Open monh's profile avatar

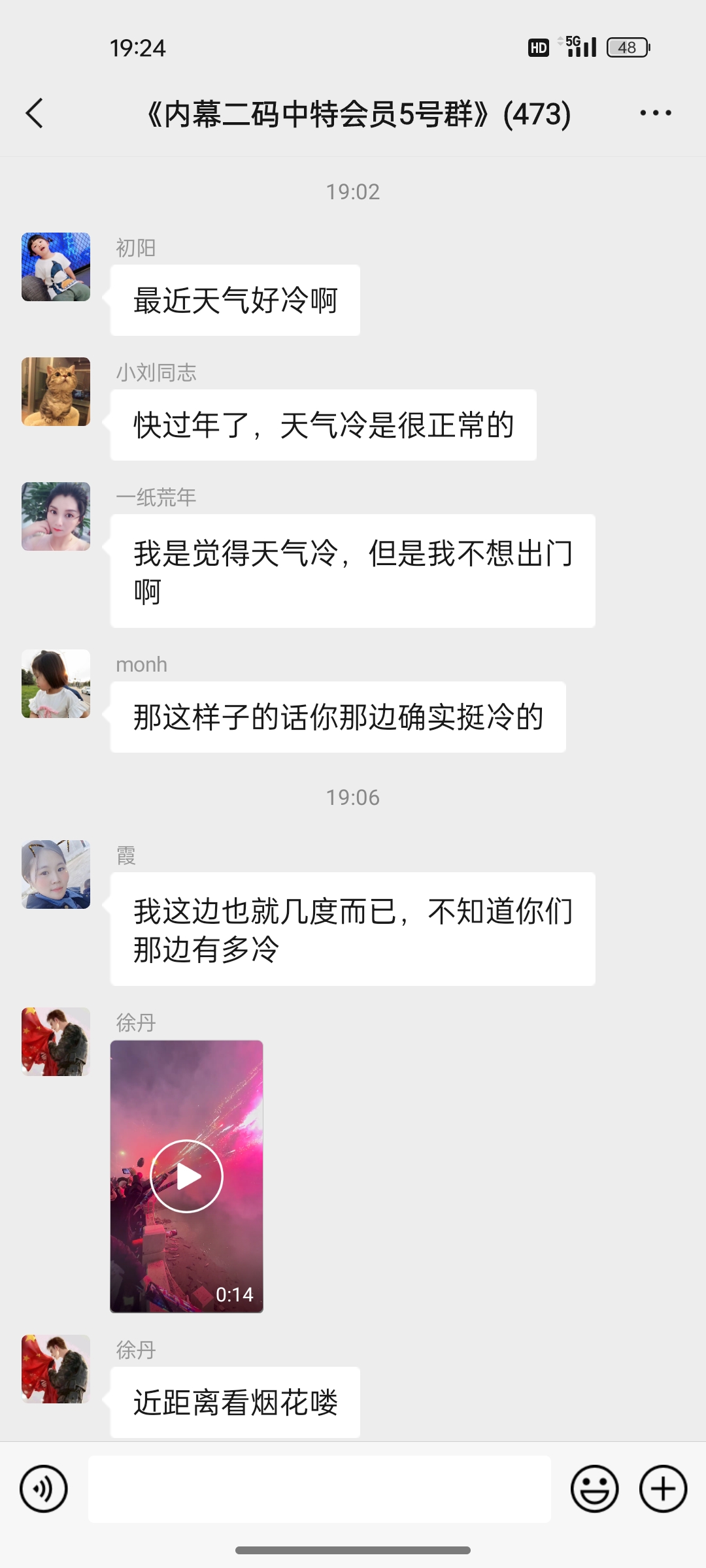[56, 683]
